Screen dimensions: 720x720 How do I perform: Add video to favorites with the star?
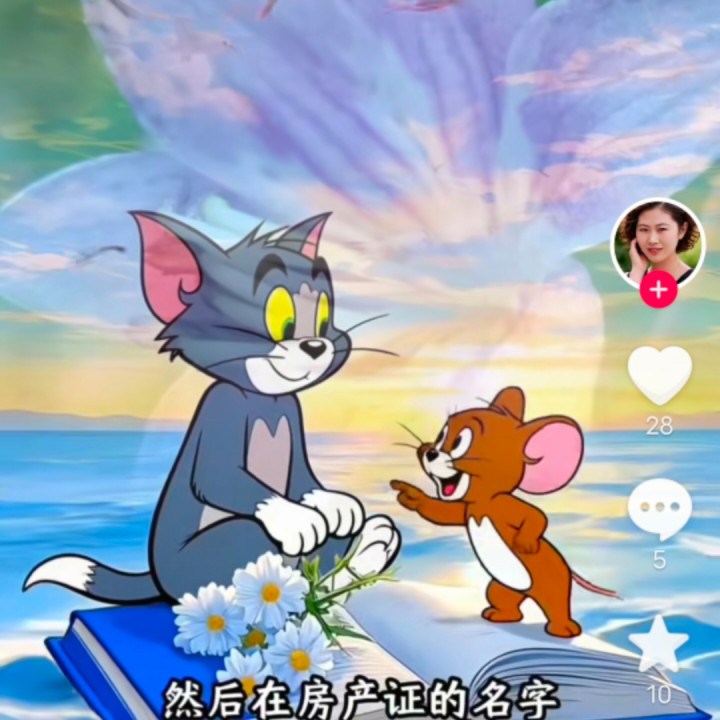[x=659, y=644]
